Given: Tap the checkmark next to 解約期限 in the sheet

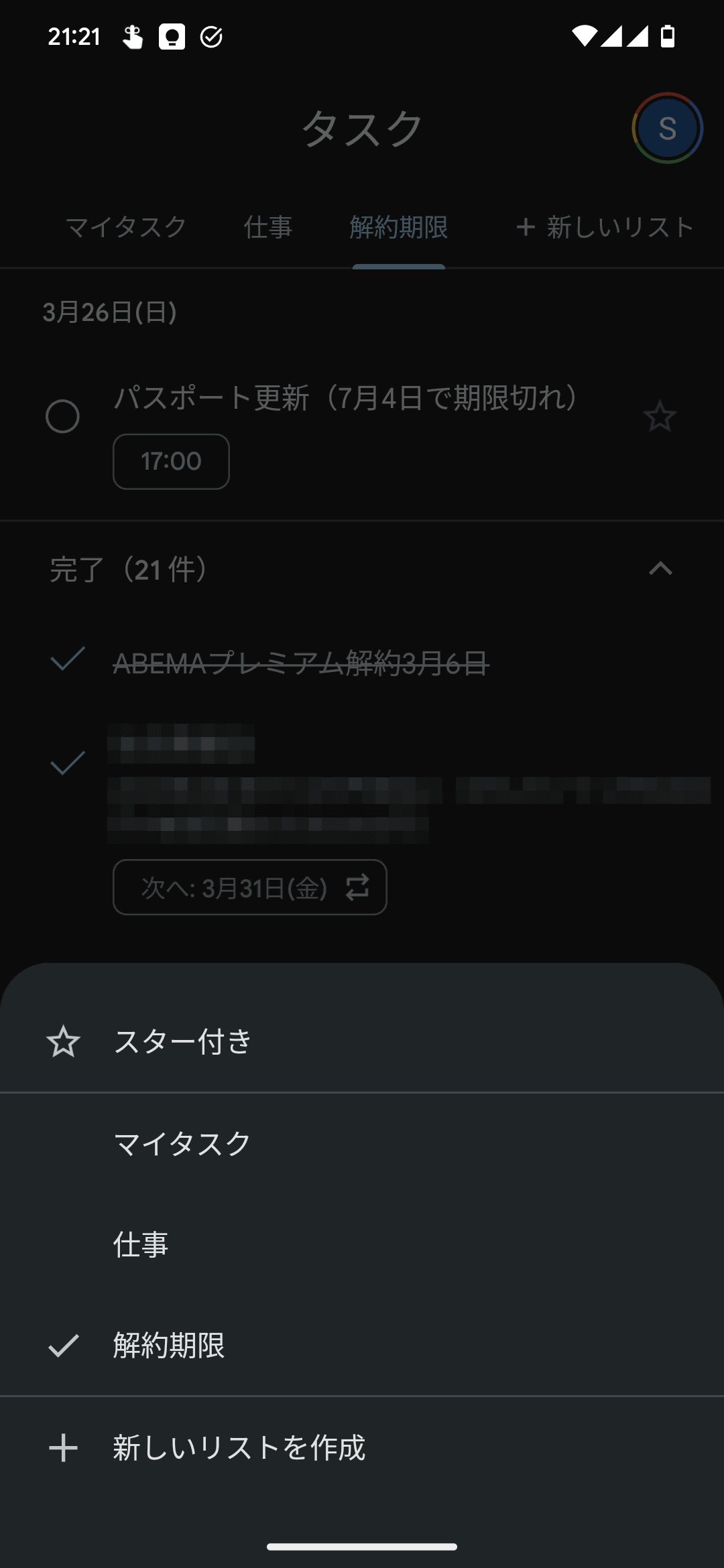Looking at the screenshot, I should tap(64, 1346).
